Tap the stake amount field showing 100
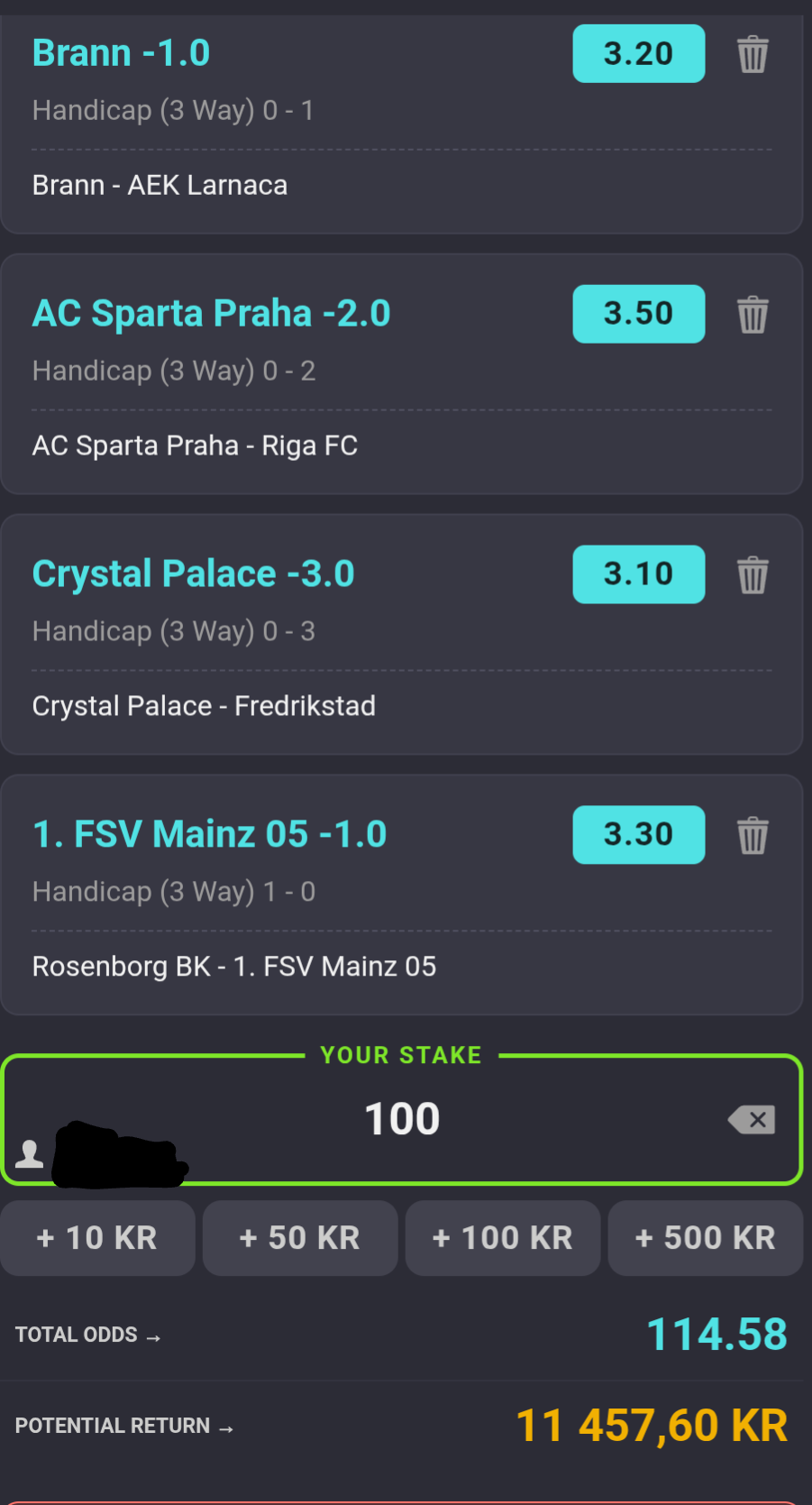 click(x=402, y=1119)
